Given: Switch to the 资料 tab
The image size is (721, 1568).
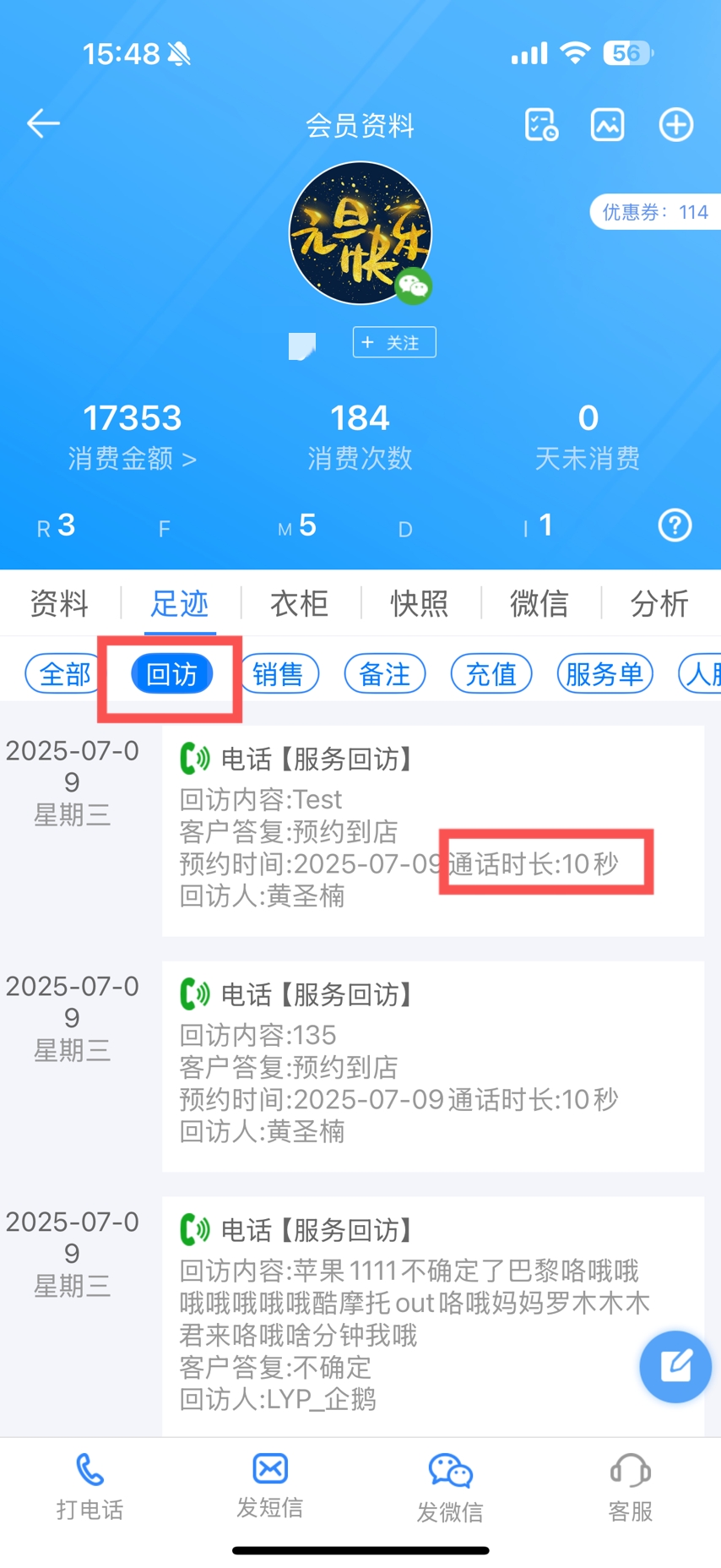Looking at the screenshot, I should (x=59, y=603).
